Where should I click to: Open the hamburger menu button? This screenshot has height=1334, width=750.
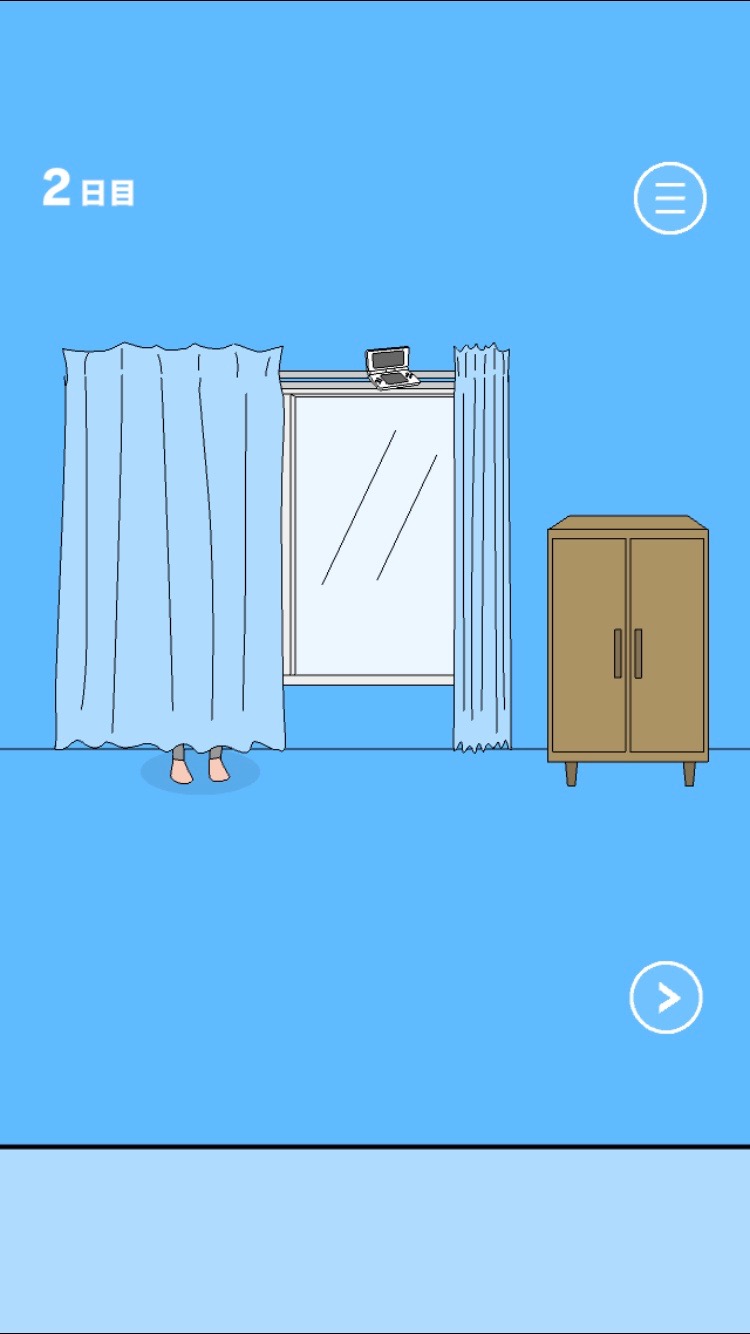click(x=670, y=198)
